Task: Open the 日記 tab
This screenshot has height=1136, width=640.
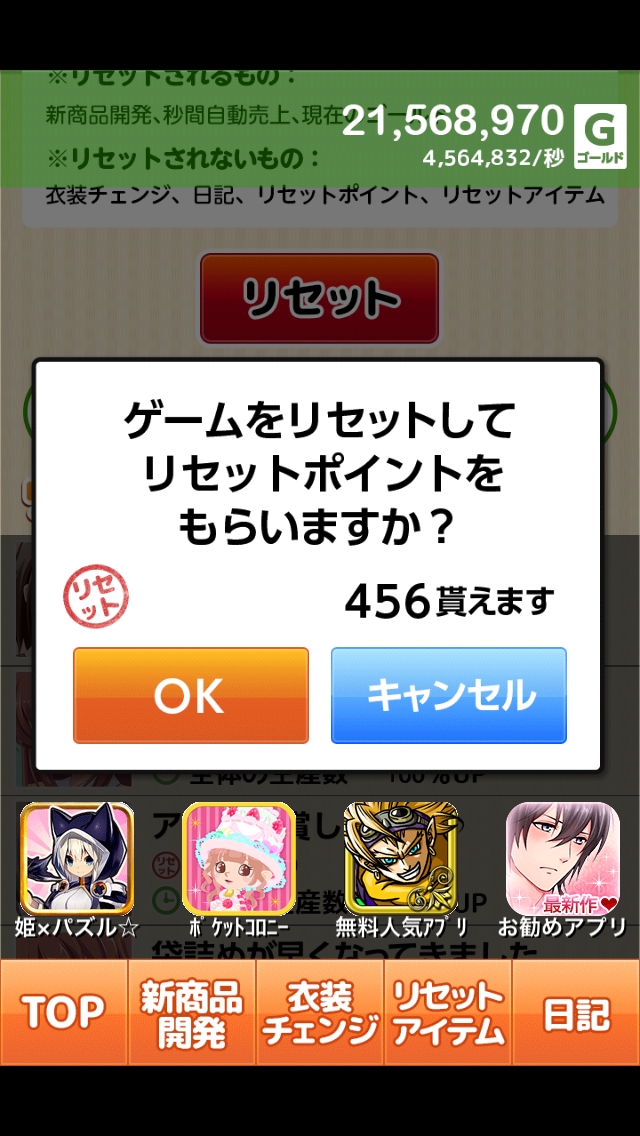Action: coord(576,1012)
